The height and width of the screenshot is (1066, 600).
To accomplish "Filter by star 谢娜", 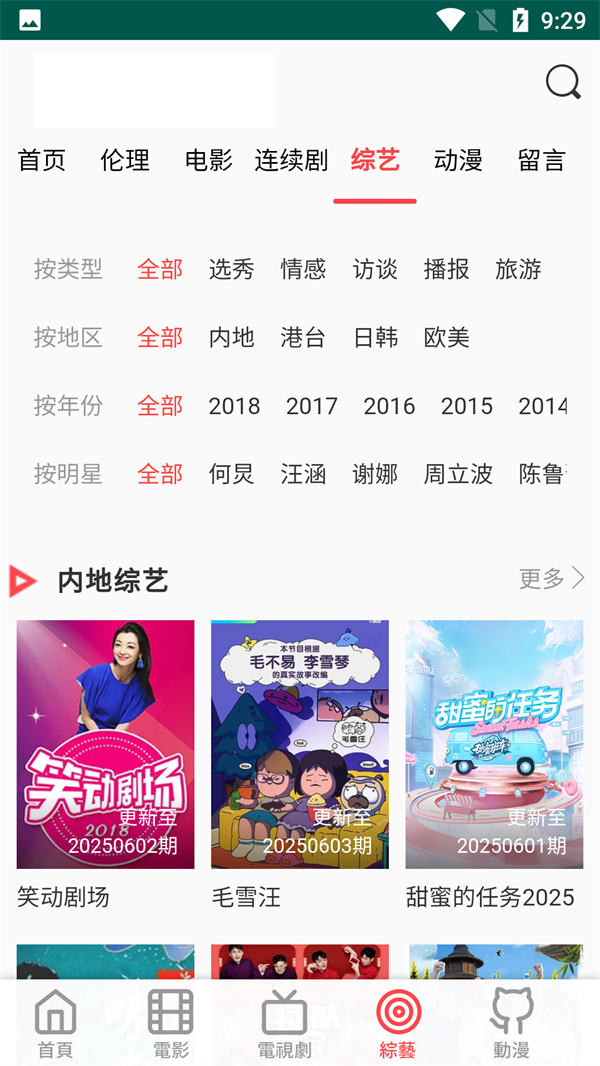I will pyautogui.click(x=375, y=474).
